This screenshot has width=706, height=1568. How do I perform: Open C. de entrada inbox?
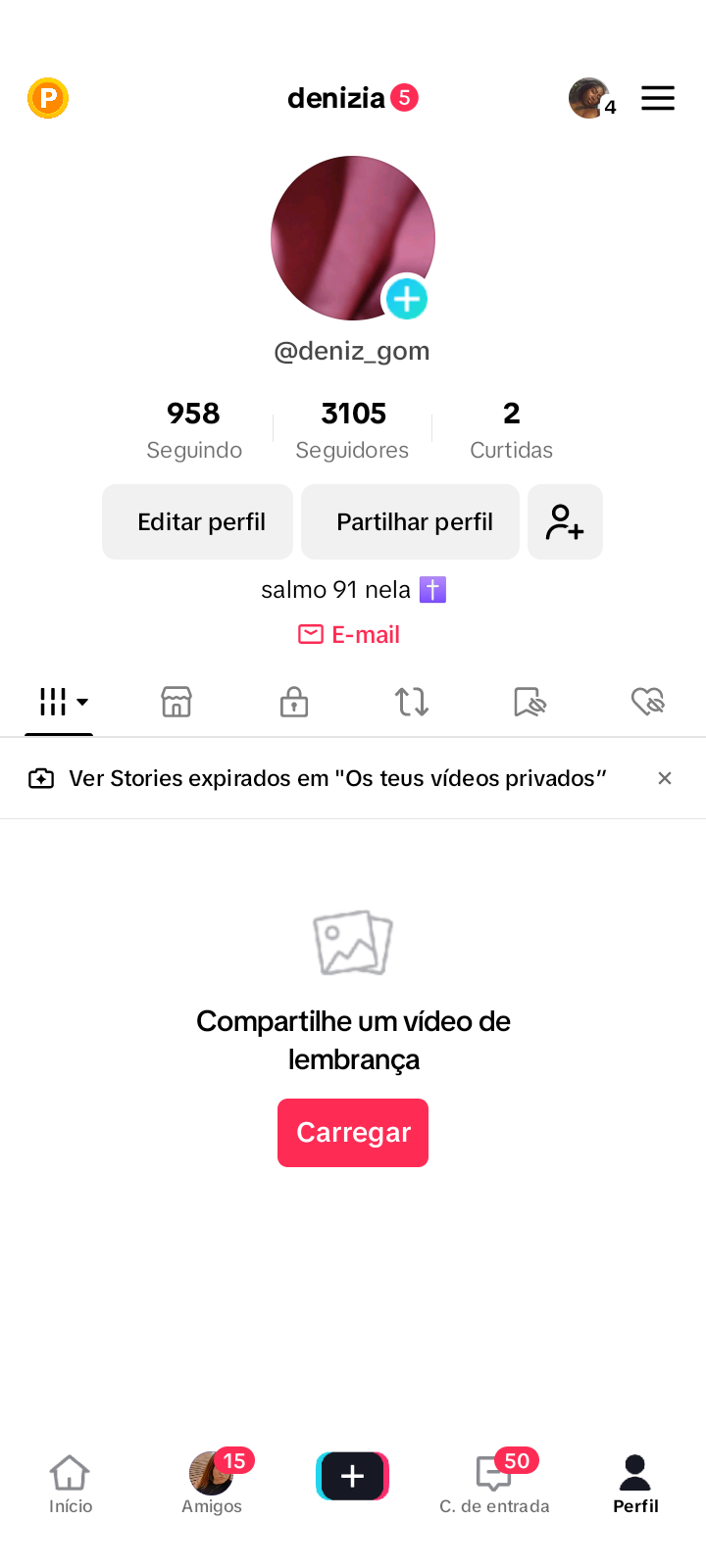pyautogui.click(x=494, y=1484)
